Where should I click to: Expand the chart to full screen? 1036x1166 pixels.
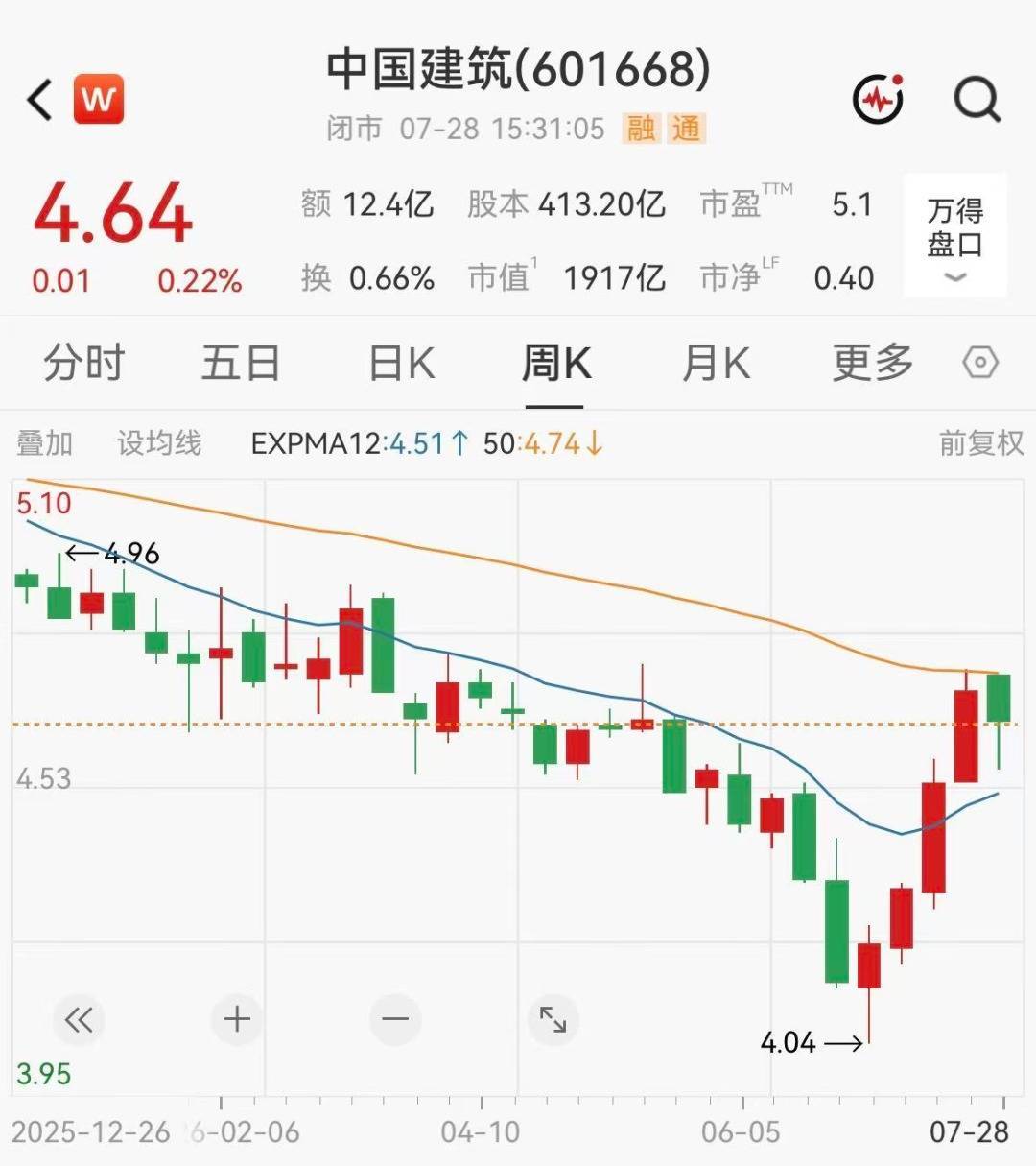click(553, 1019)
